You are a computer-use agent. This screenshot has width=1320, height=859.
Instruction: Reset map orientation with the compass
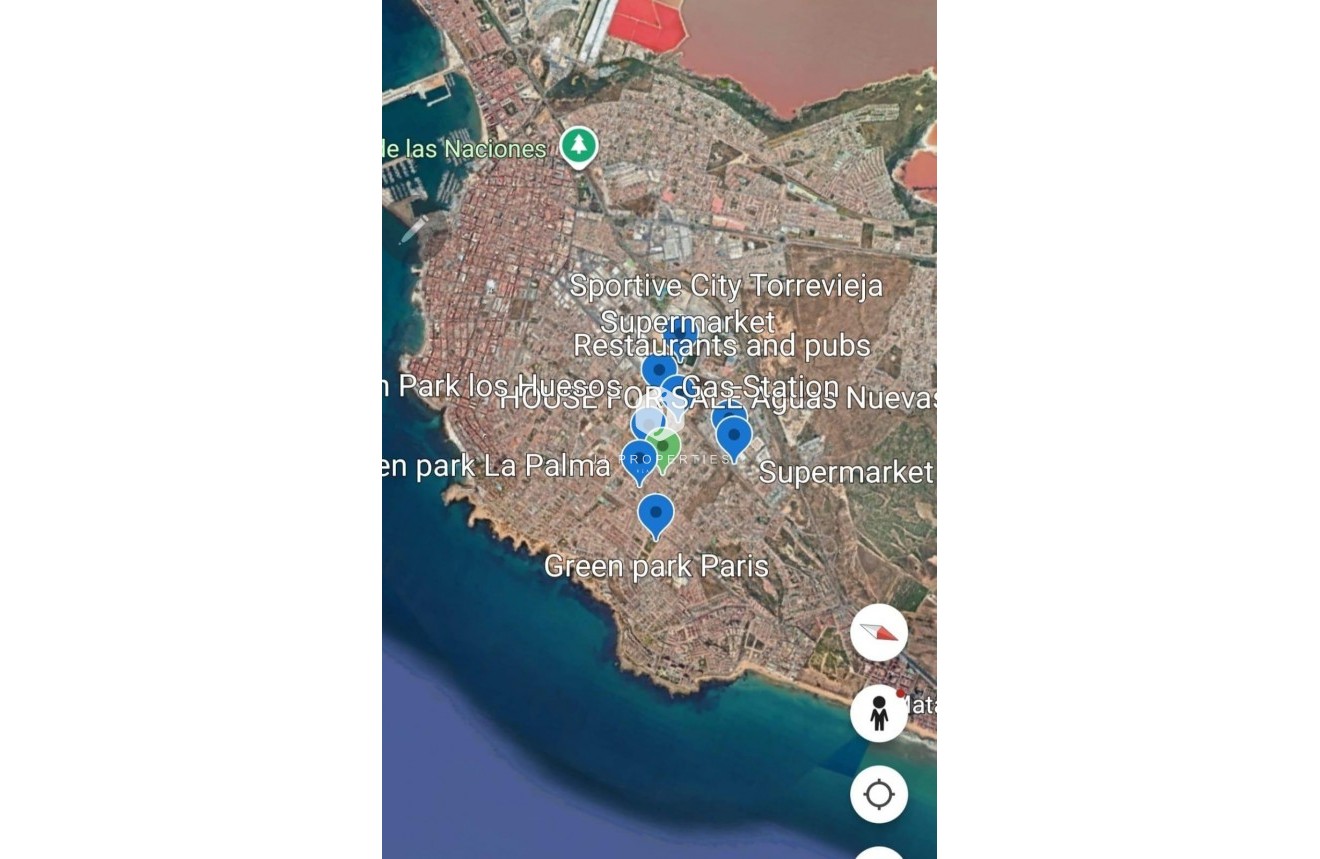[x=879, y=633]
